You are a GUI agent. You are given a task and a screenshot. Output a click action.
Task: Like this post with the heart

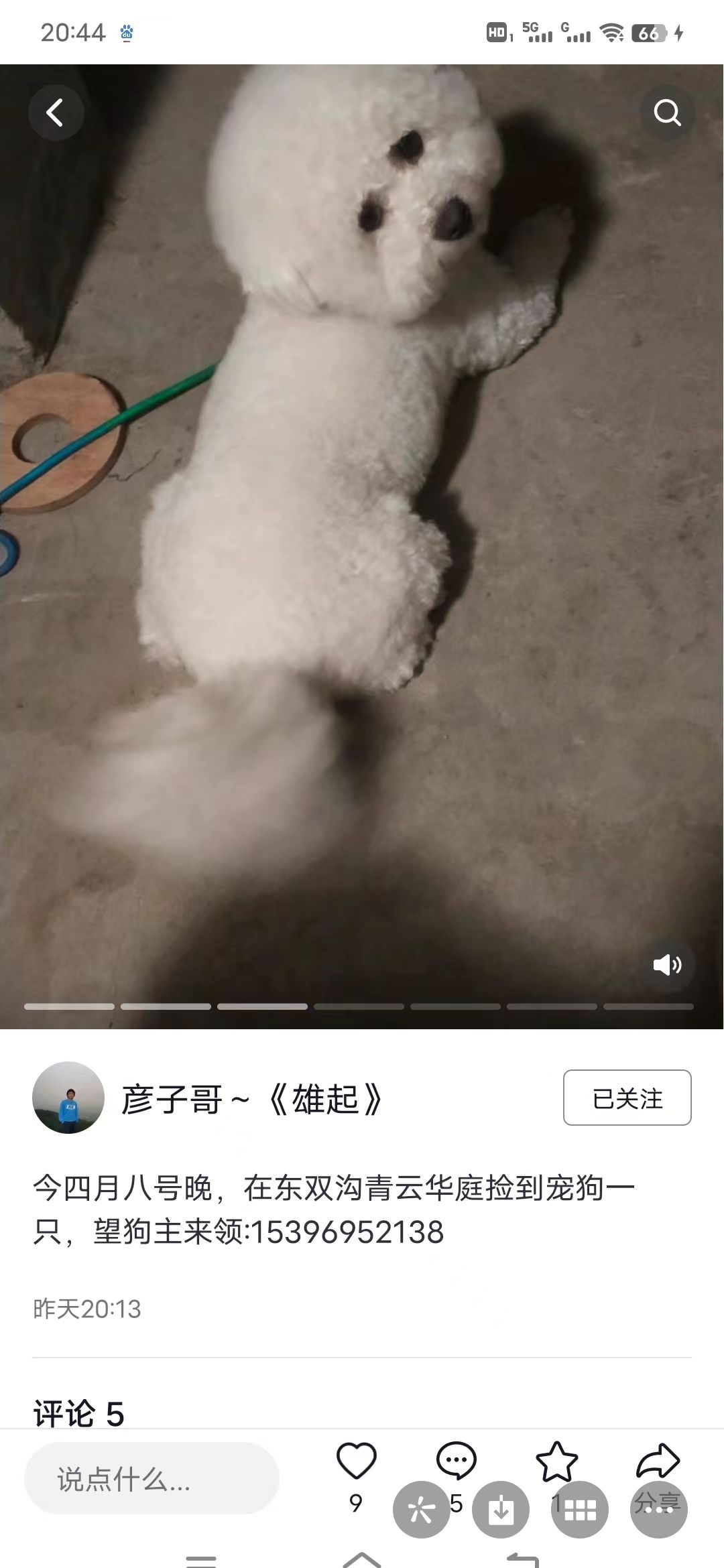pos(356,1461)
